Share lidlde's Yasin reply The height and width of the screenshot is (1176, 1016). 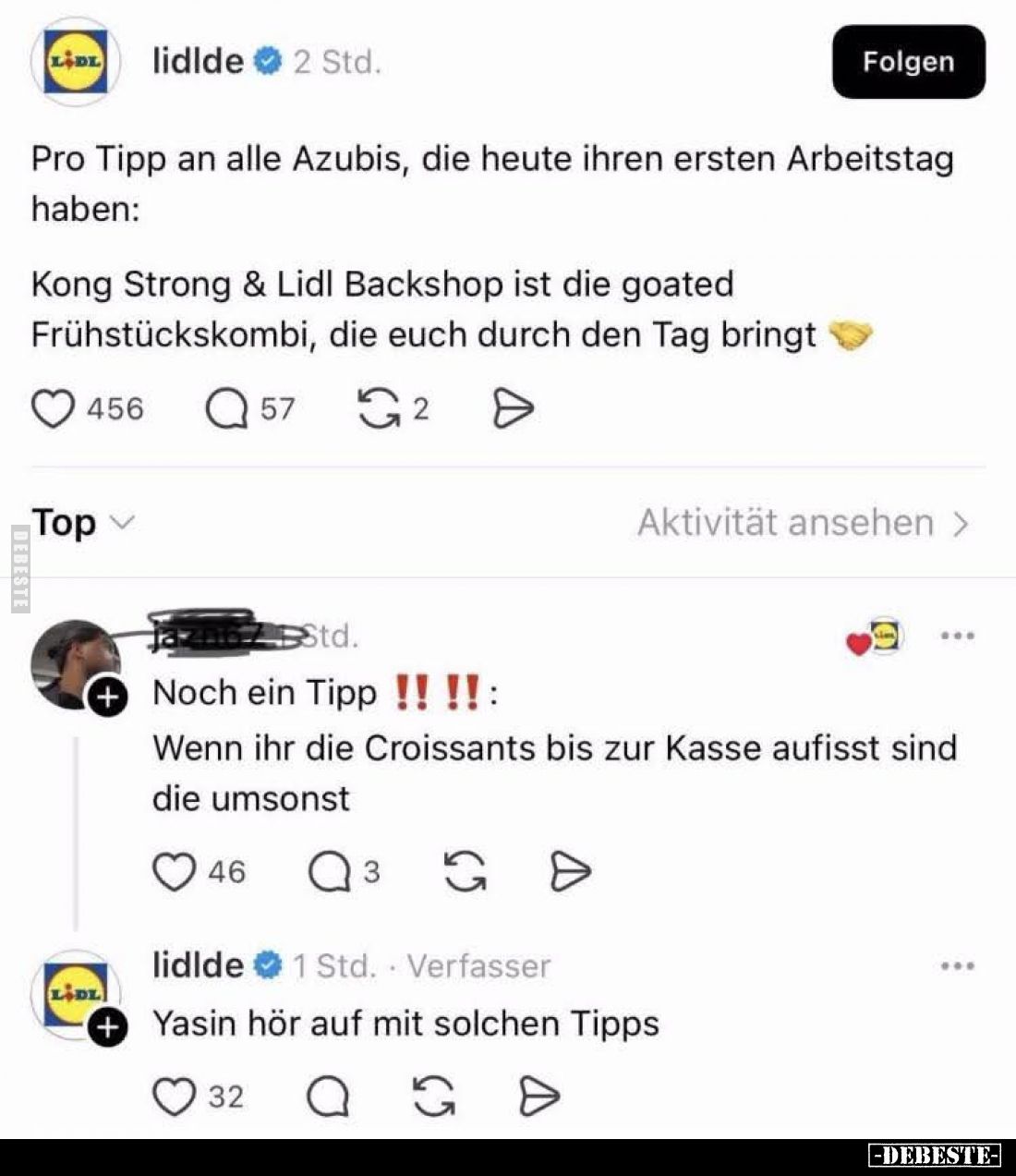[x=538, y=1097]
